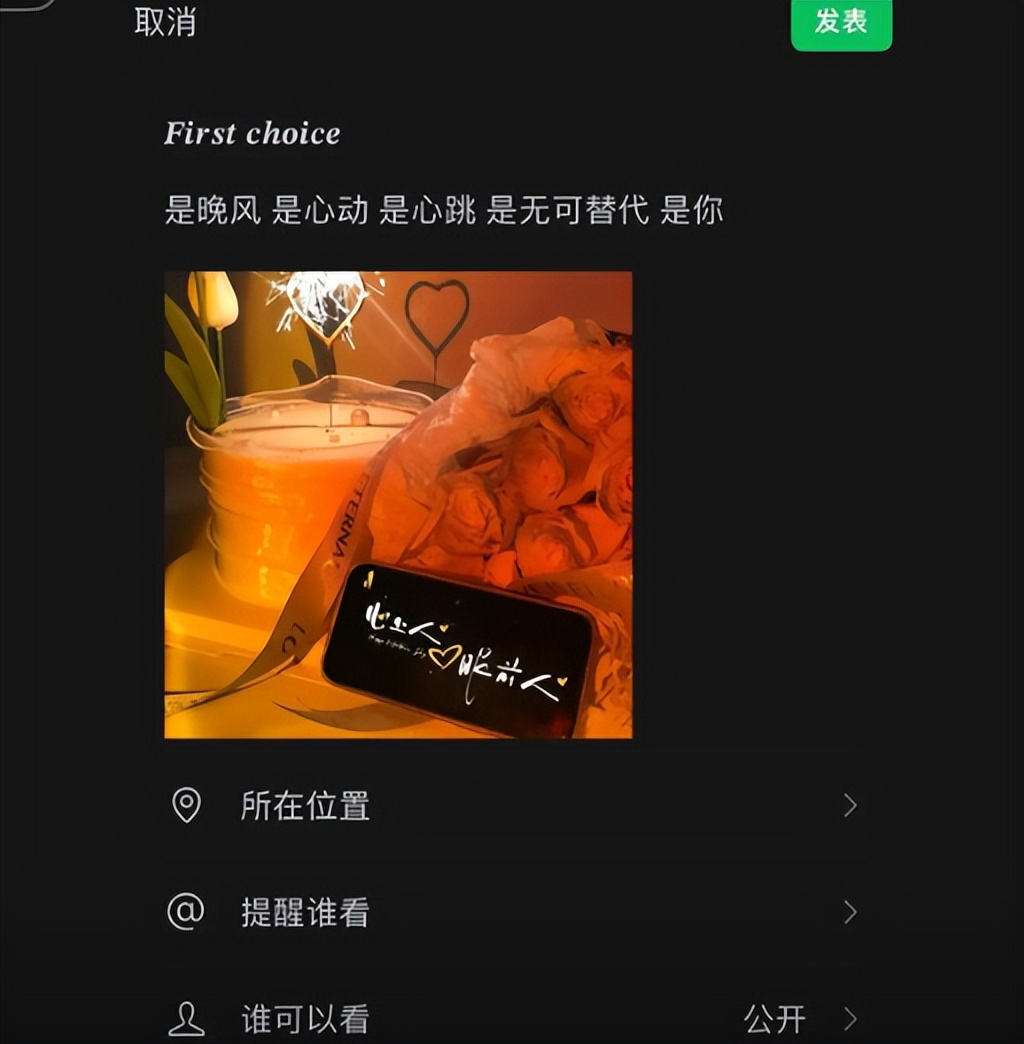This screenshot has width=1024, height=1044.
Task: Tap the candle and roses photo thumbnail
Action: [398, 503]
